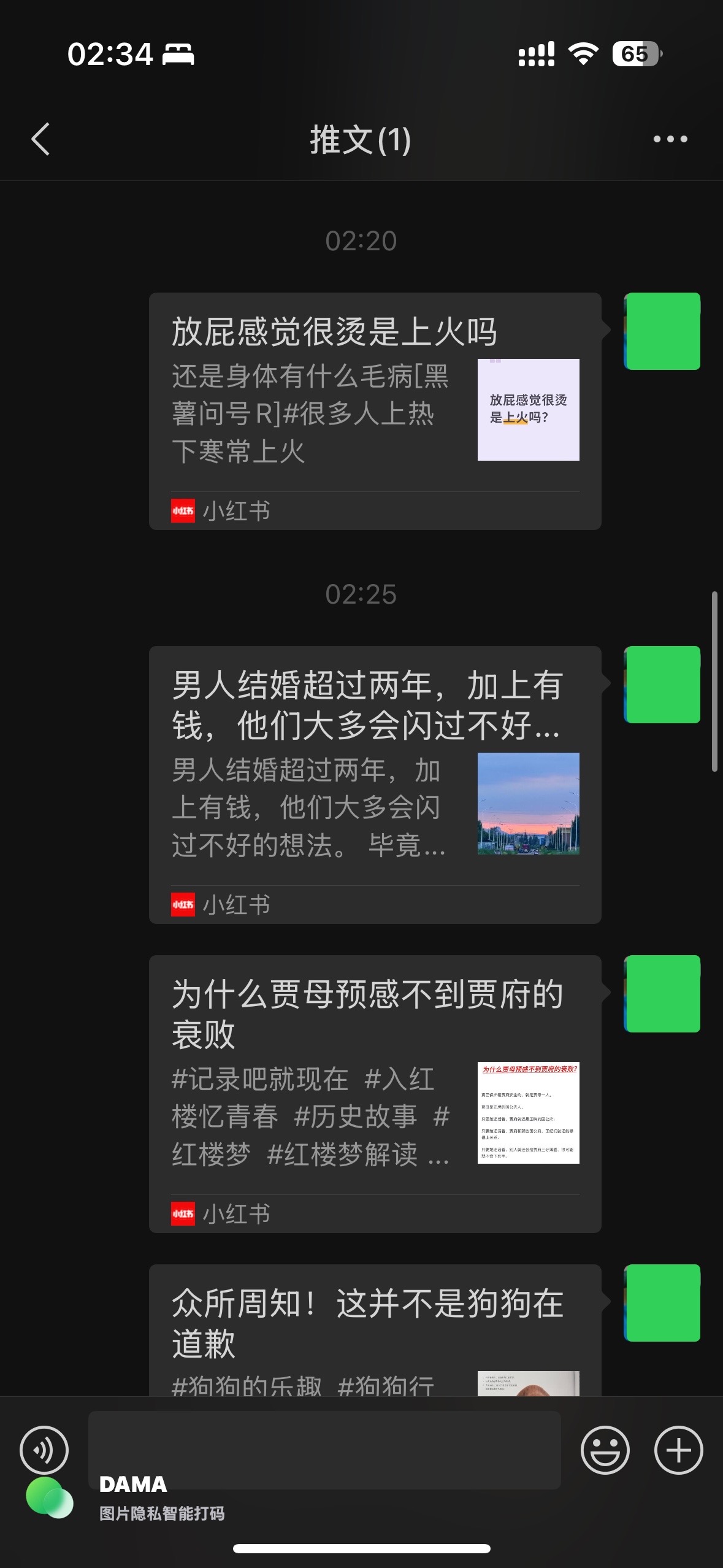Viewport: 723px width, 1568px height.
Task: Open the emoji sticker panel
Action: [605, 1450]
